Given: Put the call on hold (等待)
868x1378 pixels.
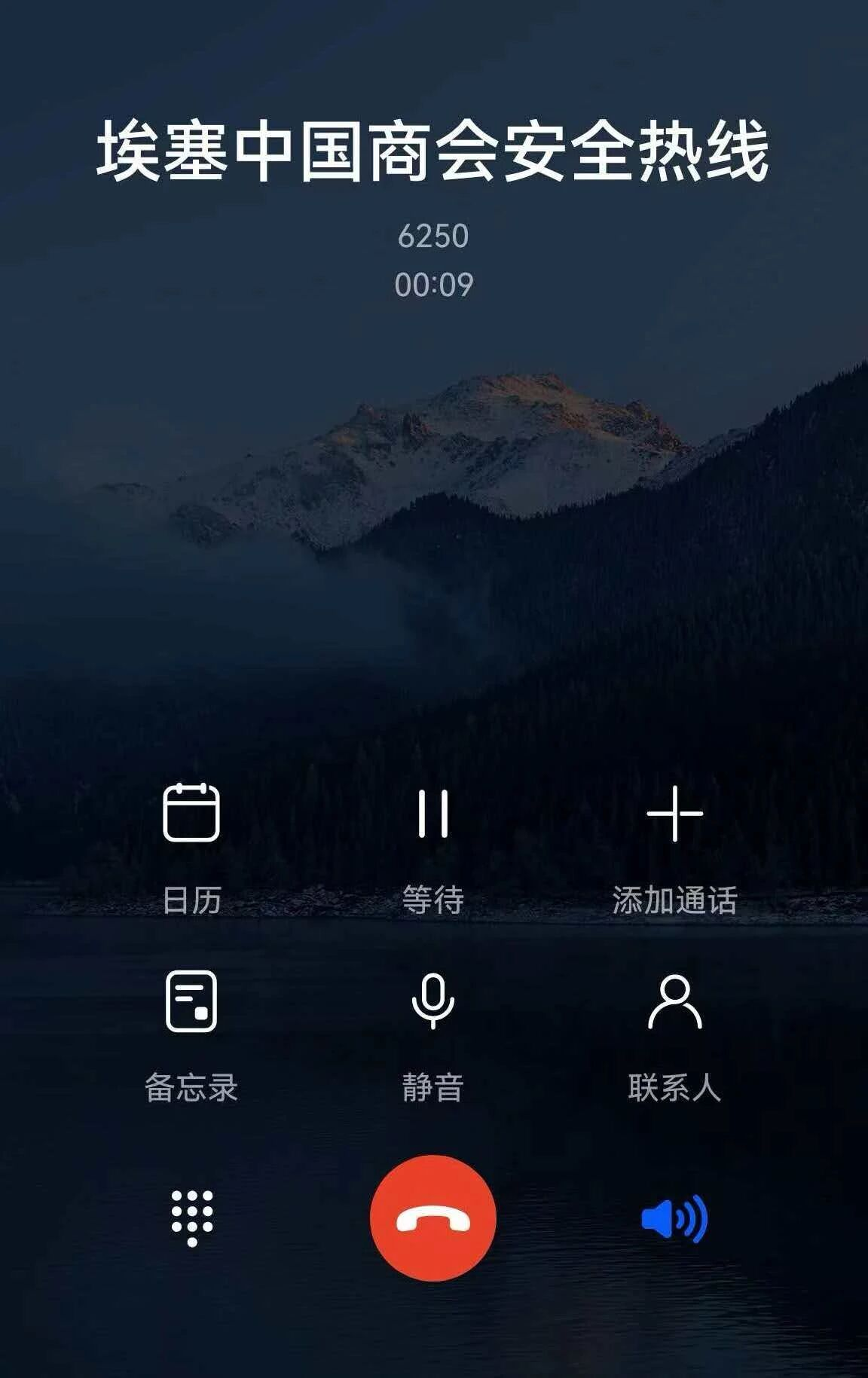Looking at the screenshot, I should coord(433,814).
